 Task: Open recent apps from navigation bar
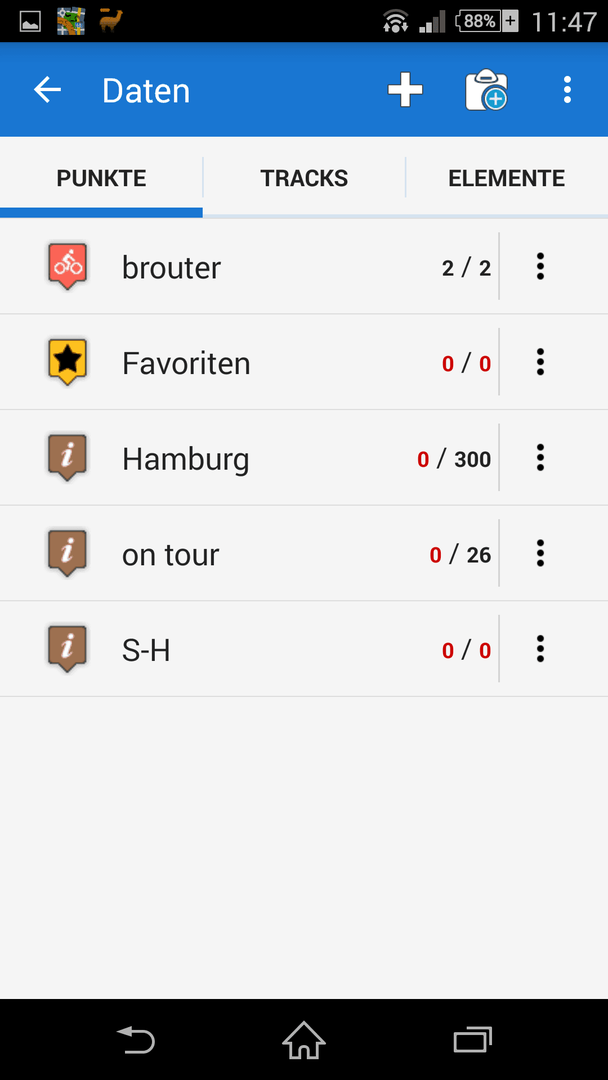point(472,1040)
